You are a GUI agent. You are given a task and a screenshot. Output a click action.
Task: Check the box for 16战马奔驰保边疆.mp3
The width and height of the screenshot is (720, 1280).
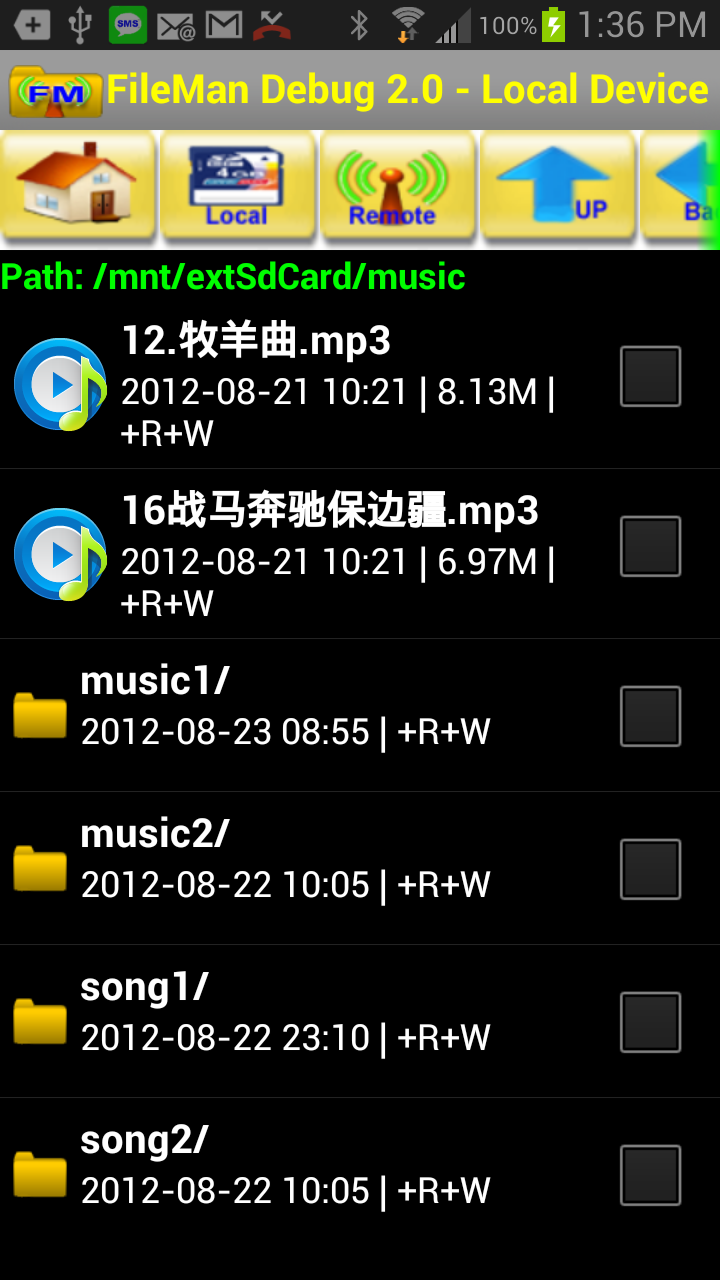(650, 545)
